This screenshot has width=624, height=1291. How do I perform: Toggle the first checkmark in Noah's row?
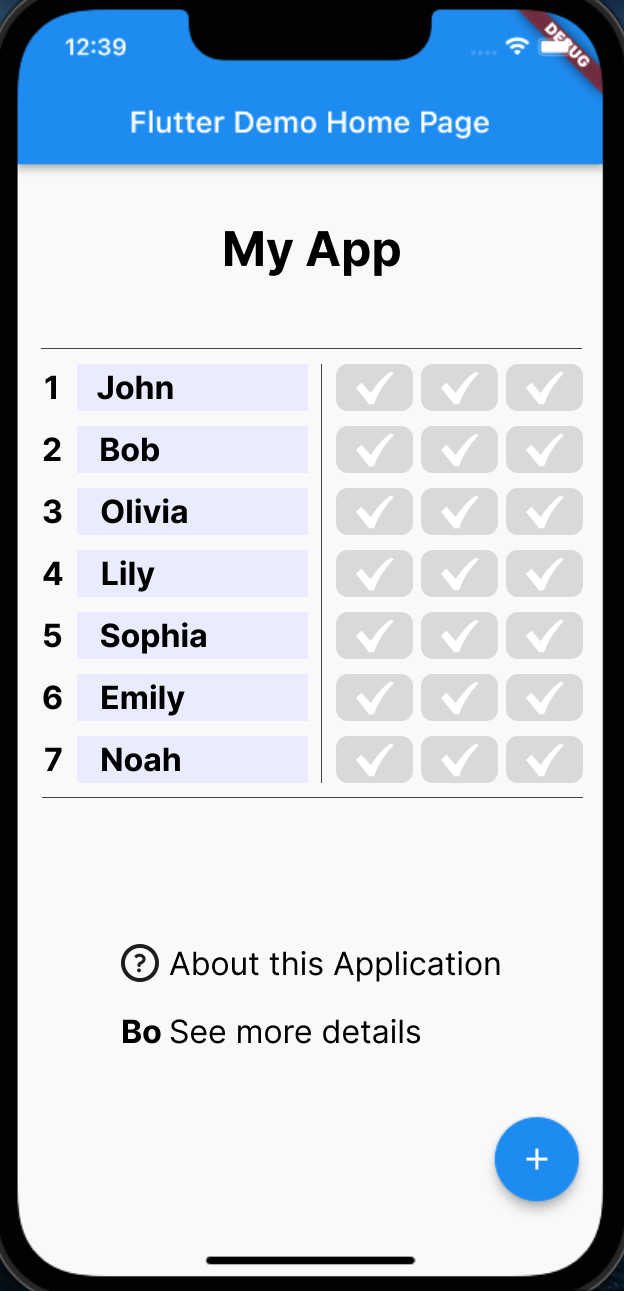[374, 760]
